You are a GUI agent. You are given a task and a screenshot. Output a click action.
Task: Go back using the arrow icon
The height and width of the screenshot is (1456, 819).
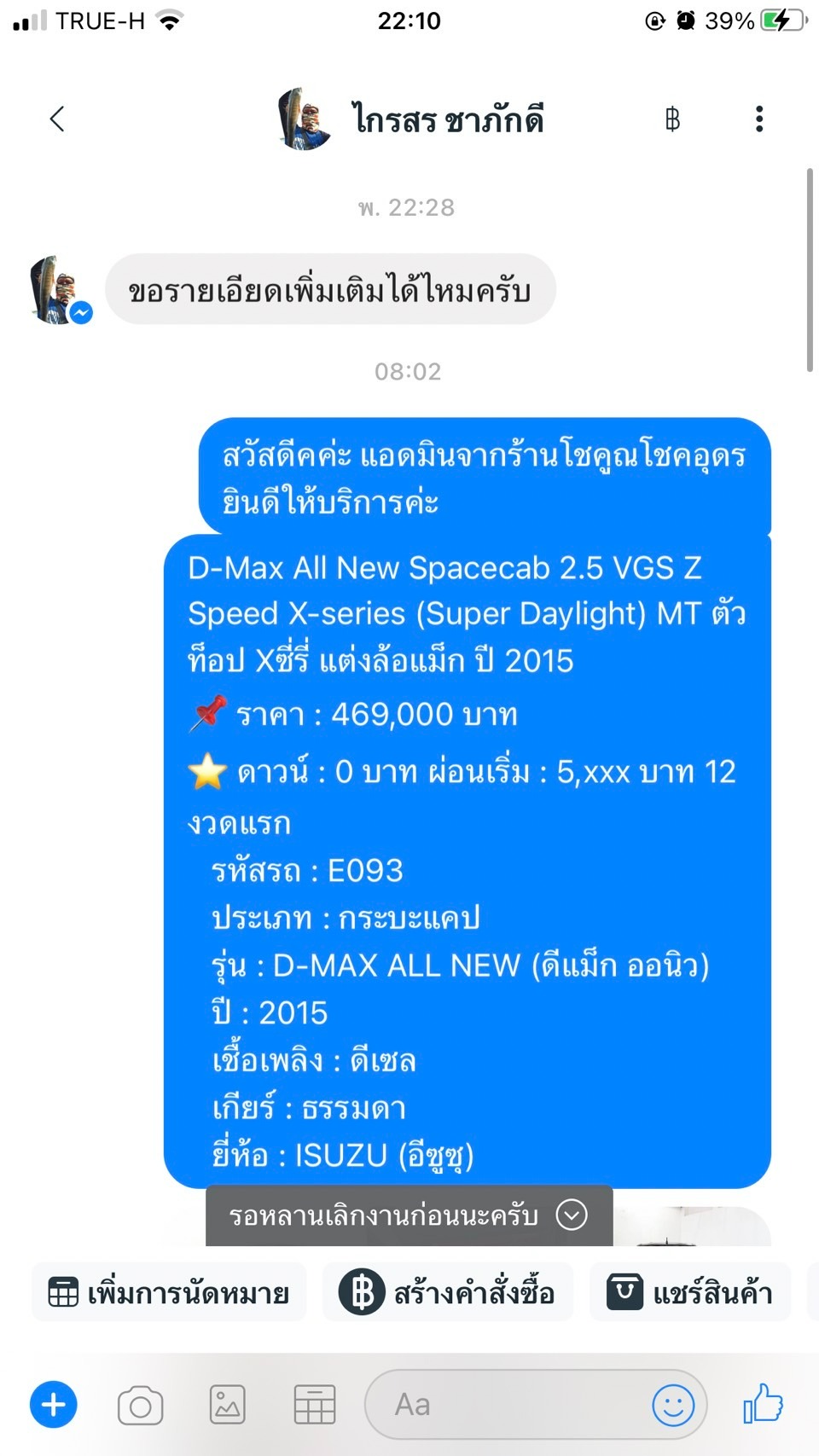(x=57, y=119)
